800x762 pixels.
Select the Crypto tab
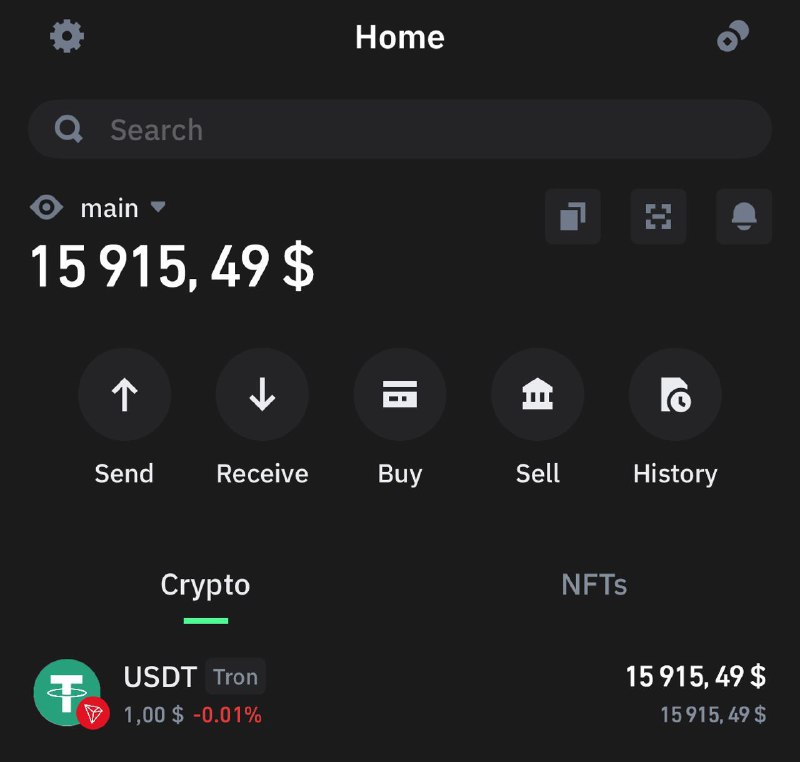205,585
